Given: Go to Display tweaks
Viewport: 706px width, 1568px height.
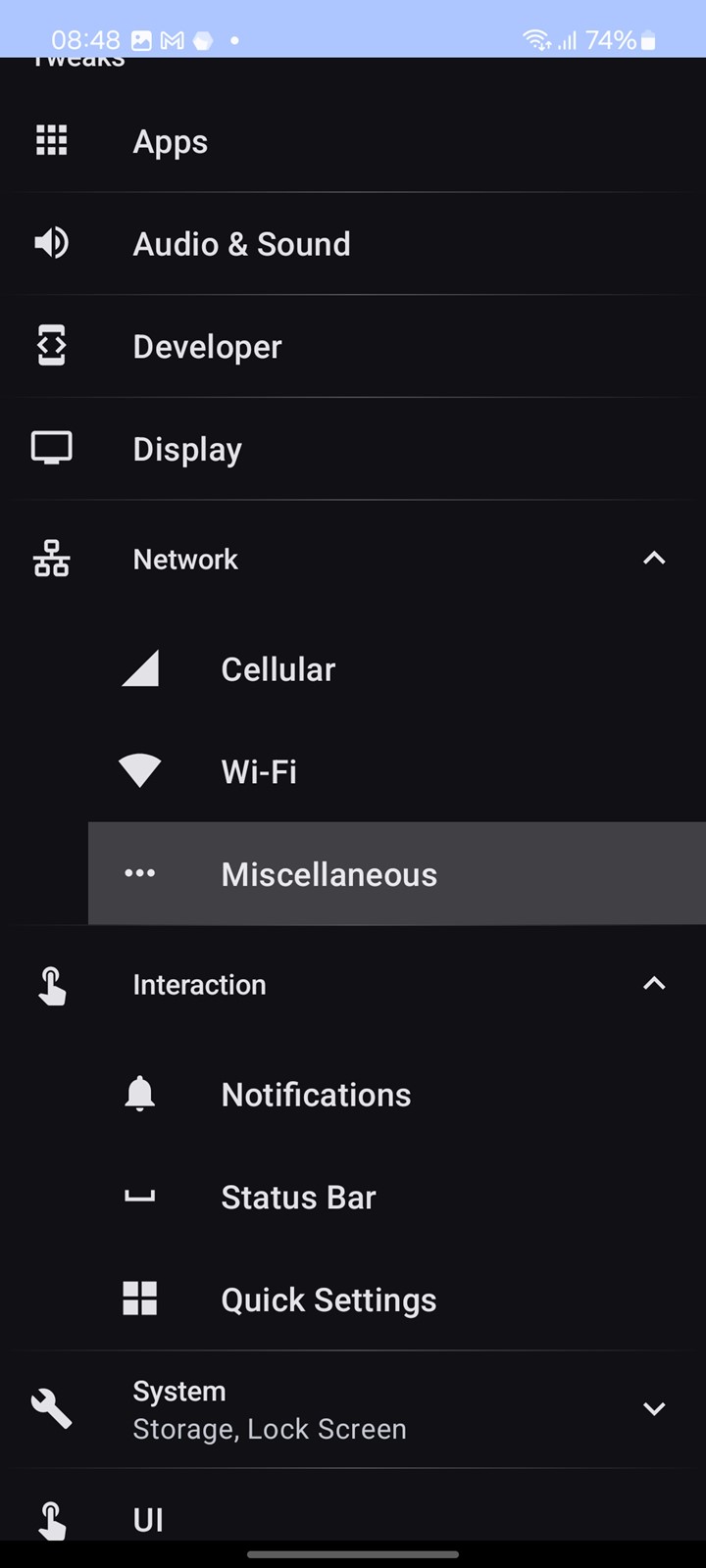Looking at the screenshot, I should coord(353,449).
